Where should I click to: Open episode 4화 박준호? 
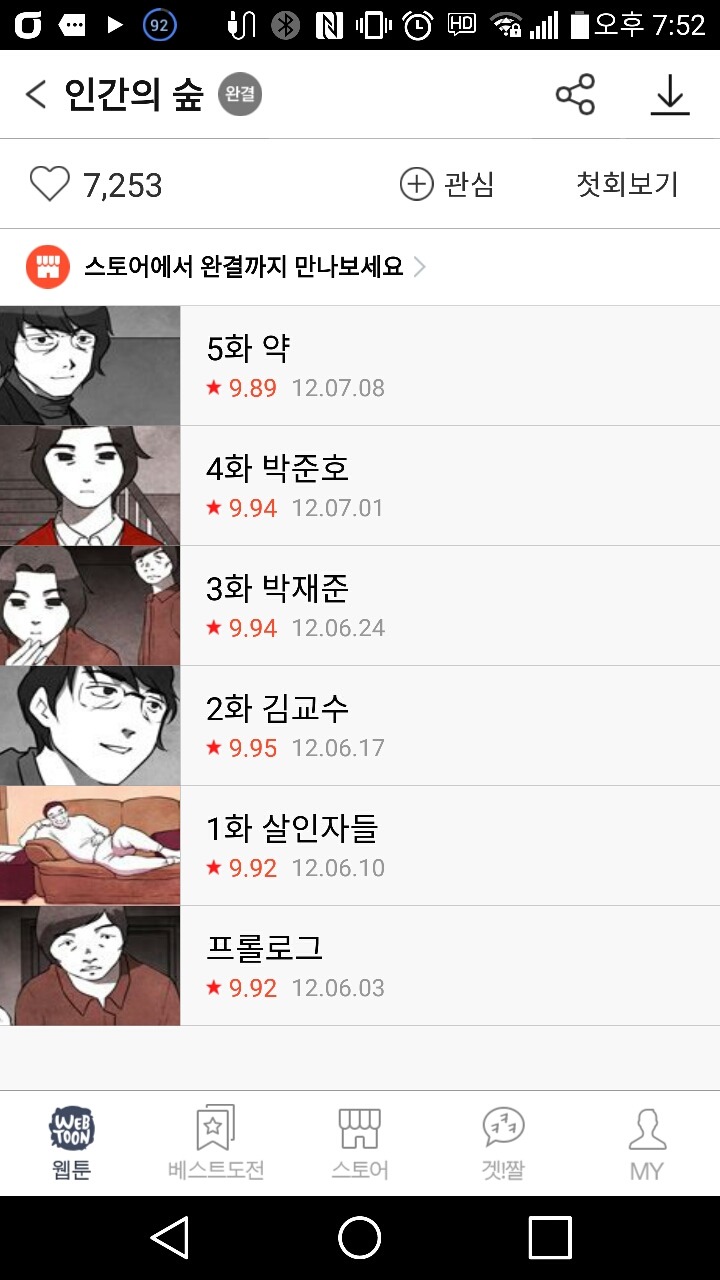pos(360,486)
